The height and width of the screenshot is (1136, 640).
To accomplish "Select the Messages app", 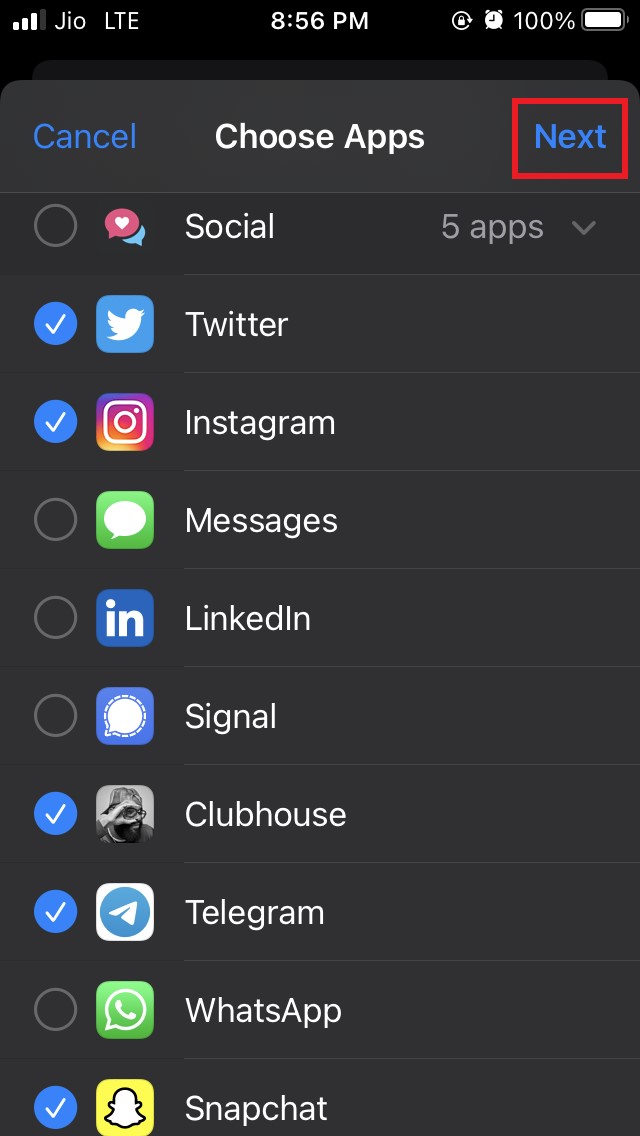I will pos(55,520).
